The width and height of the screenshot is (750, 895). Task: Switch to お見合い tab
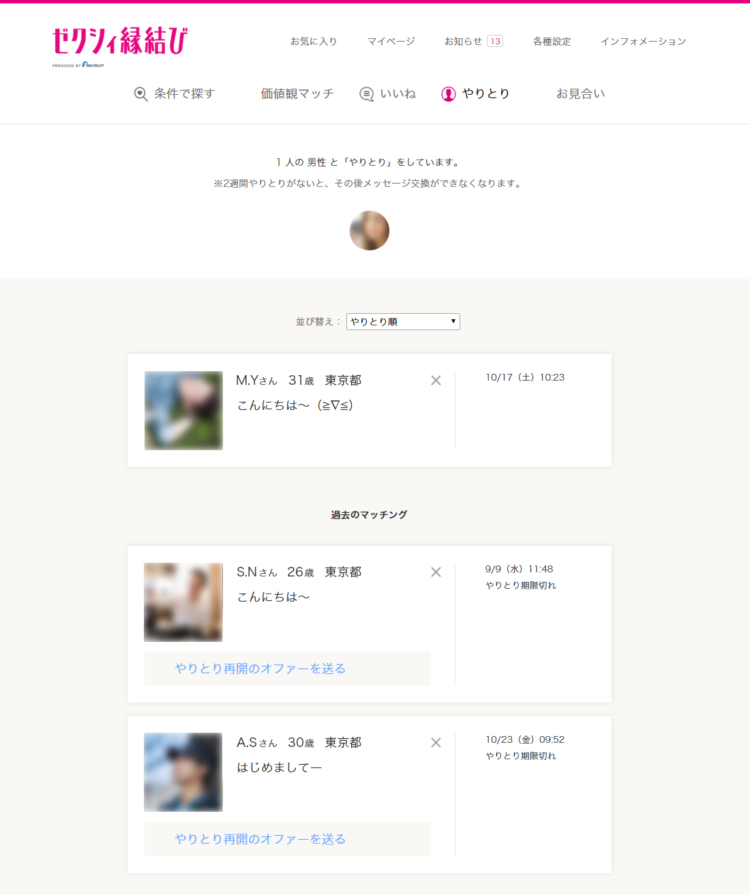pyautogui.click(x=580, y=94)
